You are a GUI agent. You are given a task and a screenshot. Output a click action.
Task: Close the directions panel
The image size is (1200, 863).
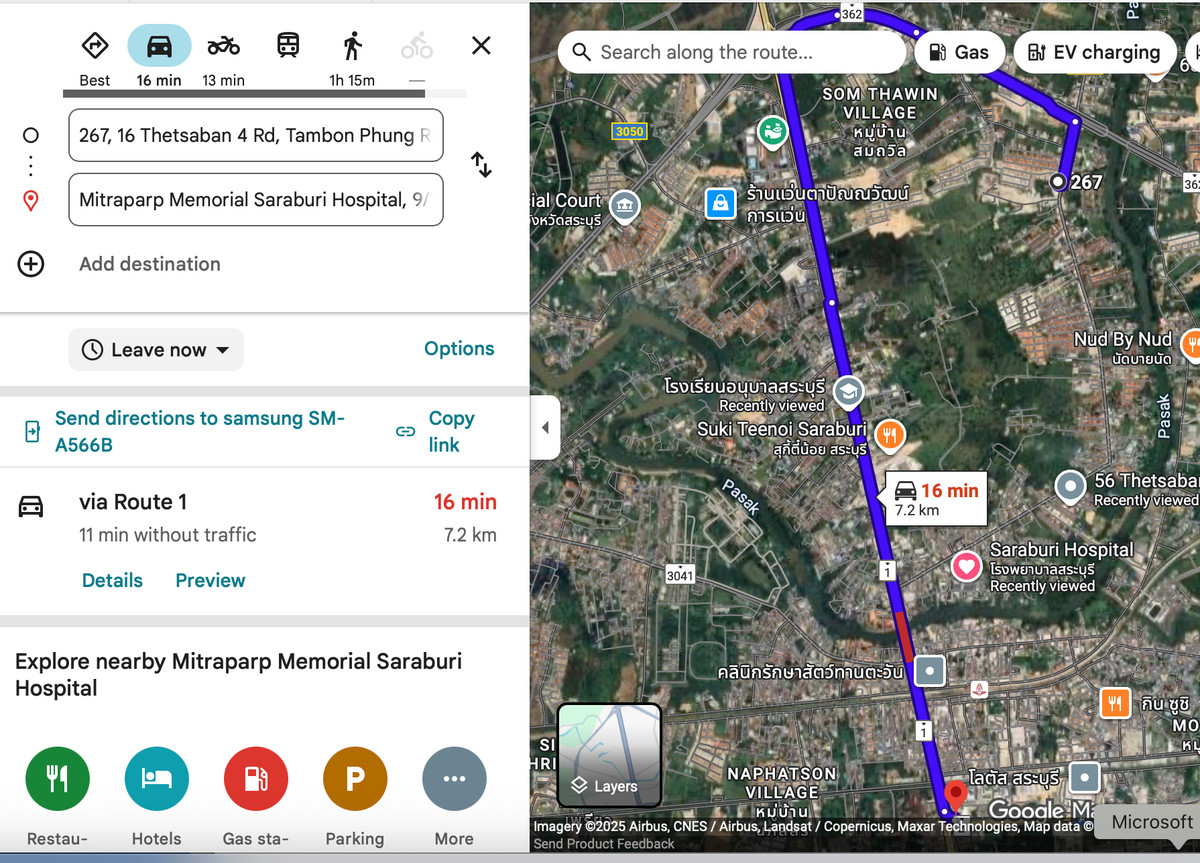click(x=481, y=46)
